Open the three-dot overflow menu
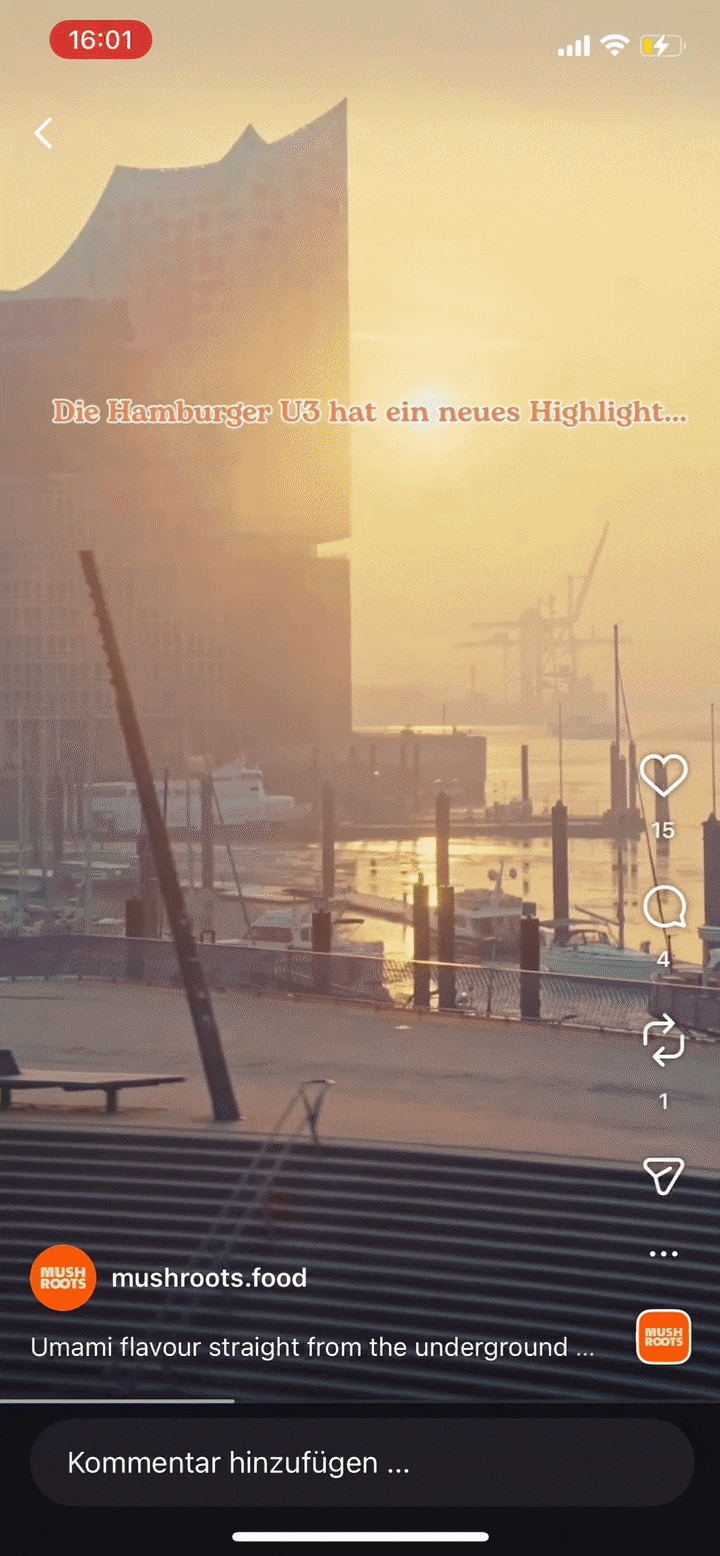The image size is (720, 1556). (663, 1253)
